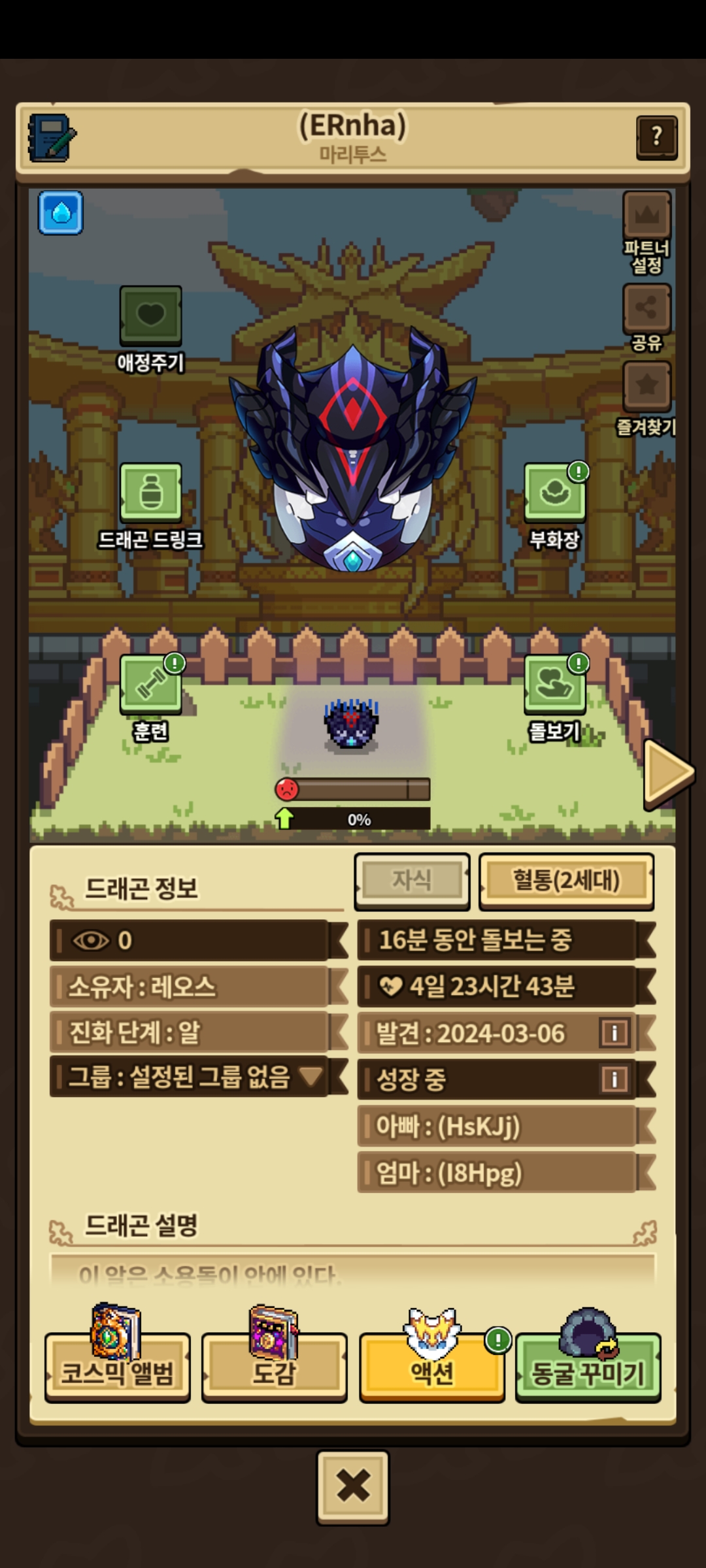Add dragon to 즐겨찾기 favorites

[x=647, y=387]
